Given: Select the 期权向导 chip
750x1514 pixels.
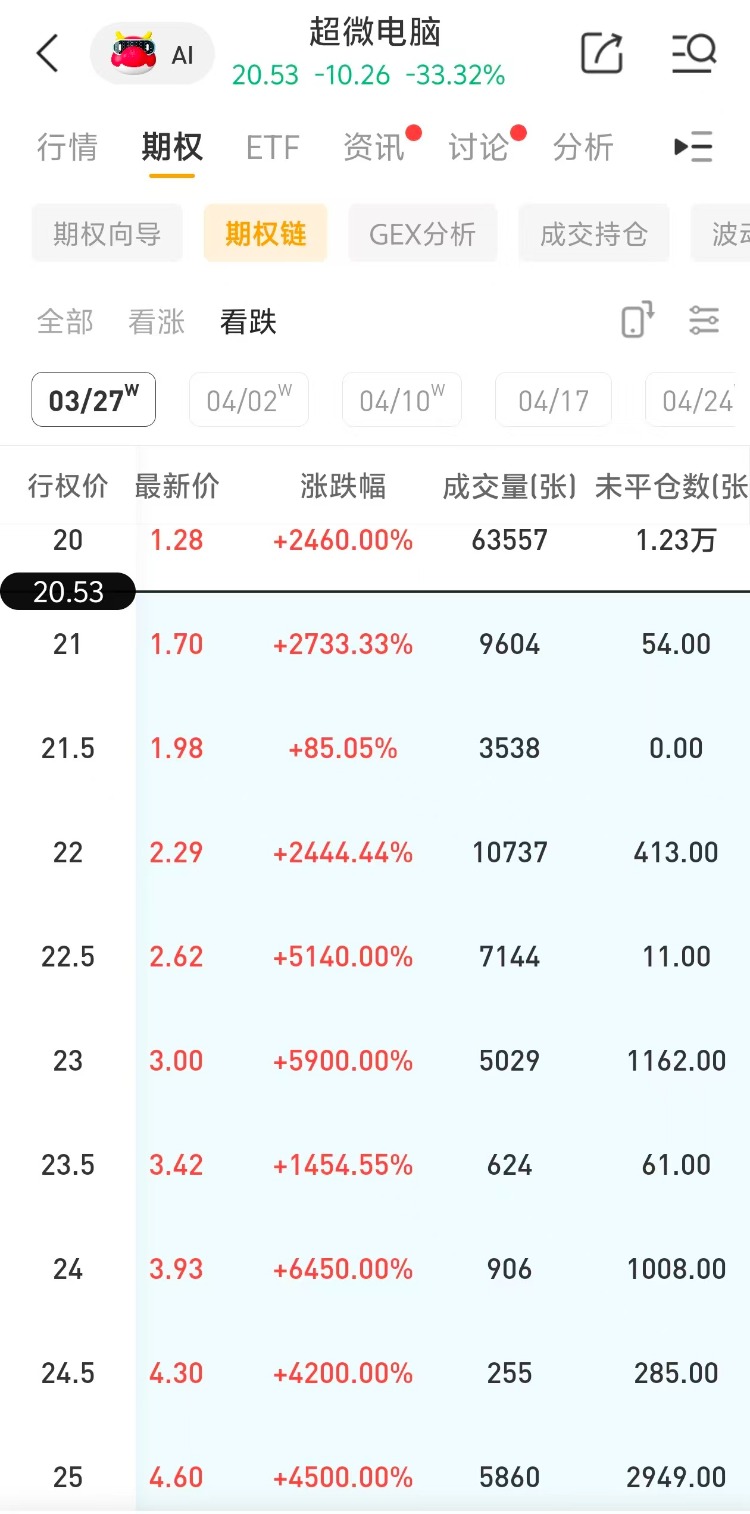Looking at the screenshot, I should click(x=107, y=234).
